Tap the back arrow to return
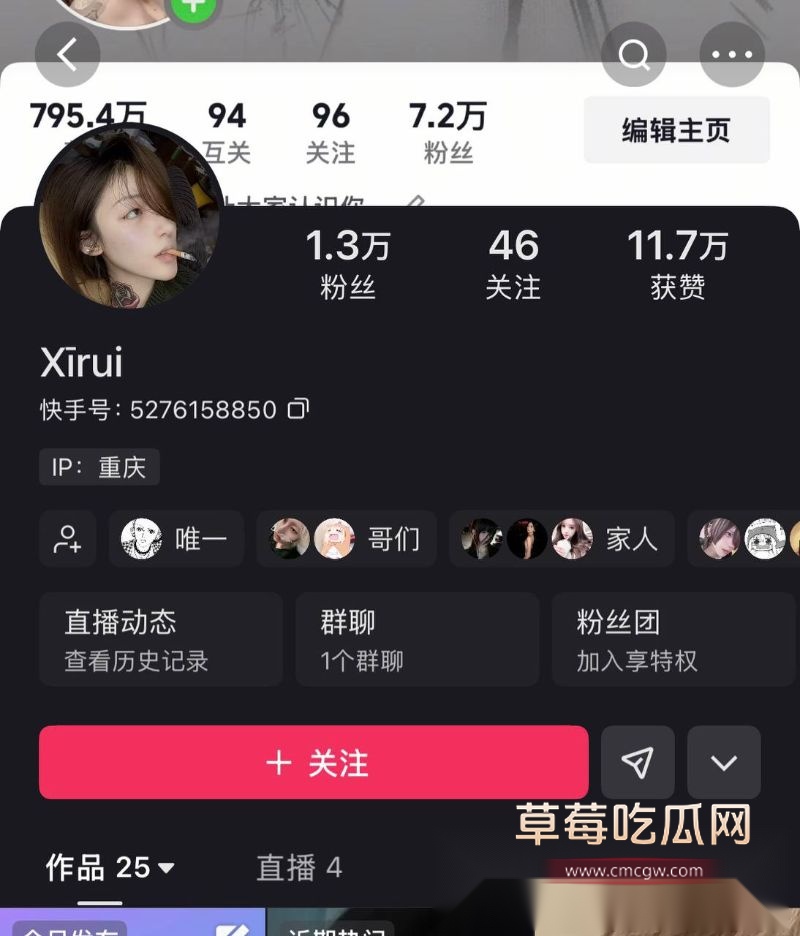800x936 pixels. point(67,55)
